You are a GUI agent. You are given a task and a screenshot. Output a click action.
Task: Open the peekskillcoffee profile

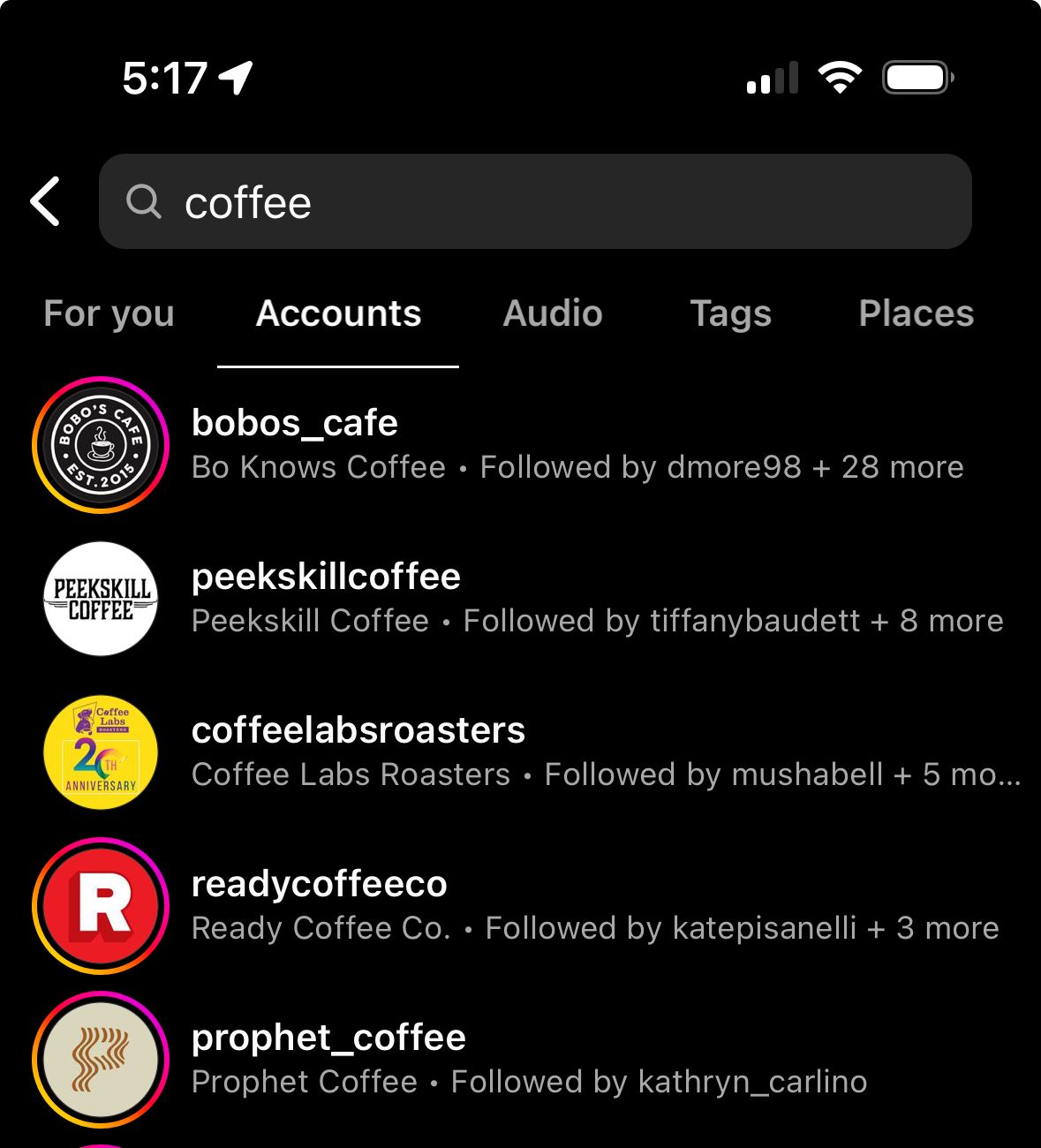pyautogui.click(x=326, y=578)
